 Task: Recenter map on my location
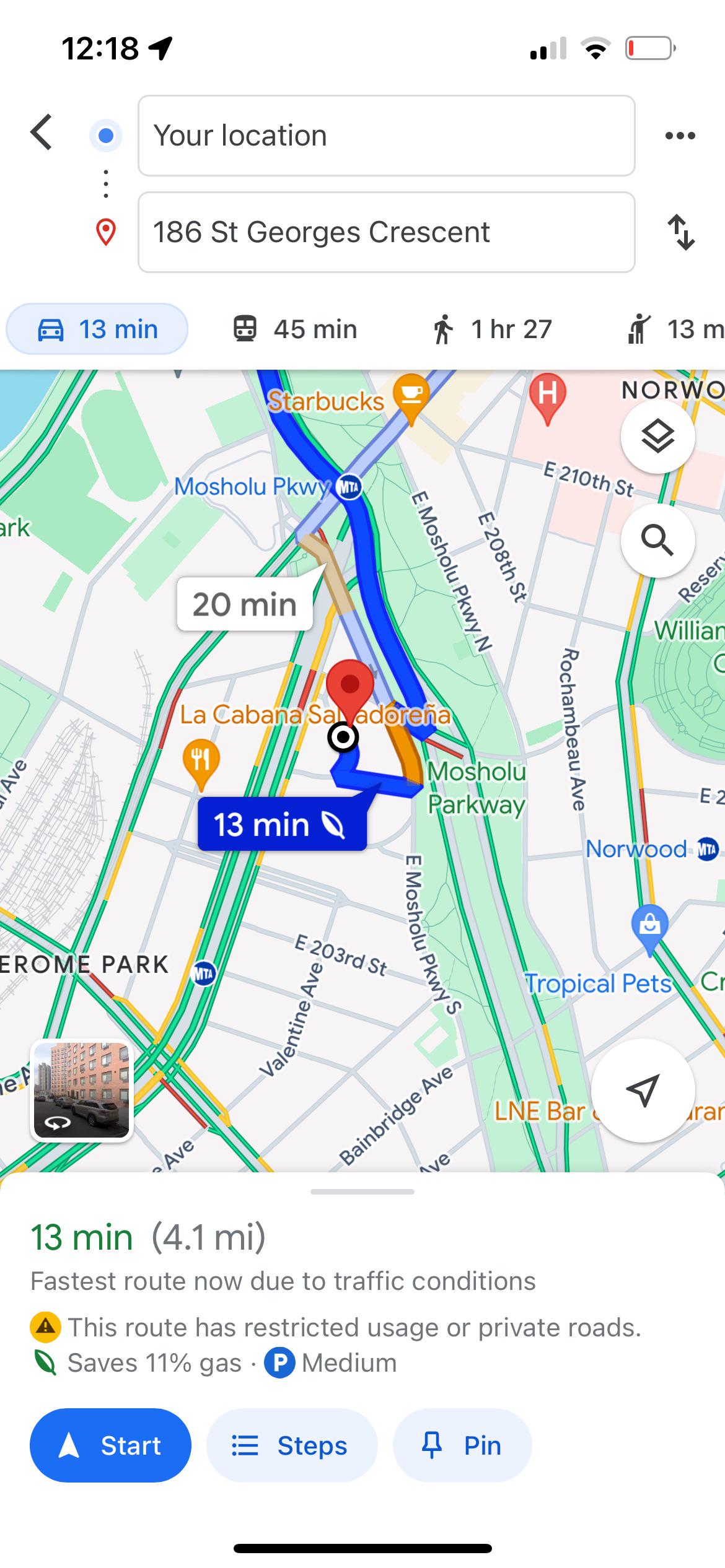point(643,1091)
